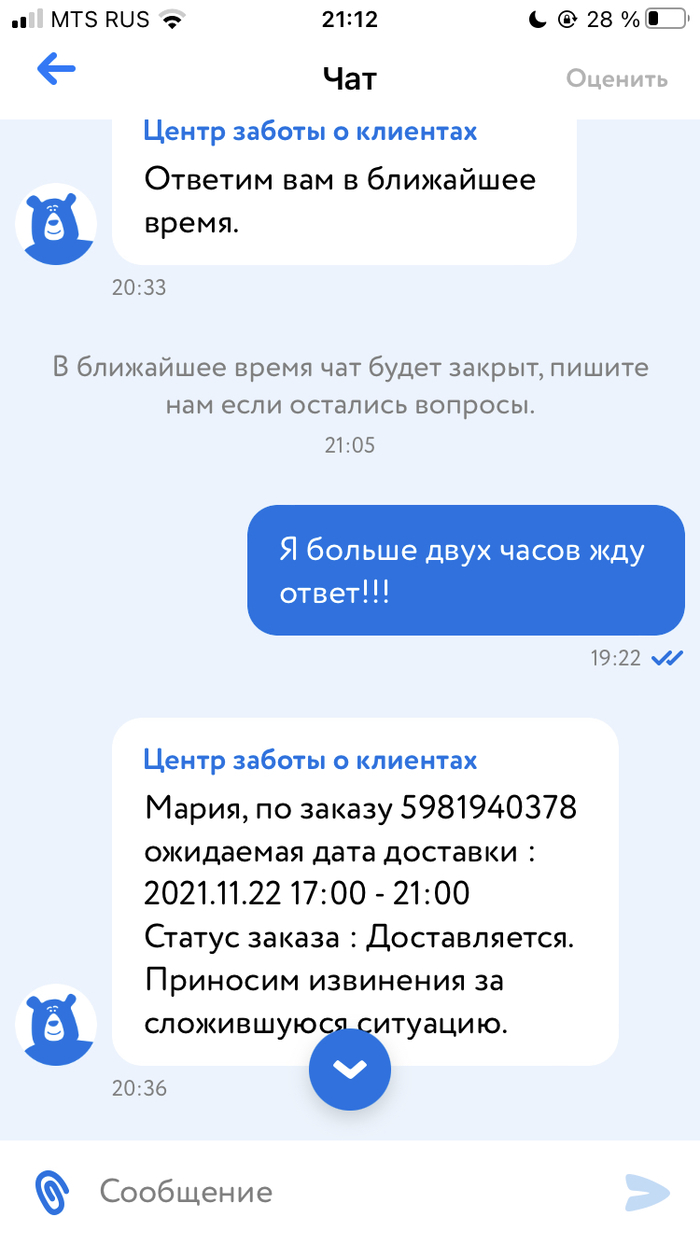Send the message with the arrow
The image size is (700, 1245).
pos(647,1191)
